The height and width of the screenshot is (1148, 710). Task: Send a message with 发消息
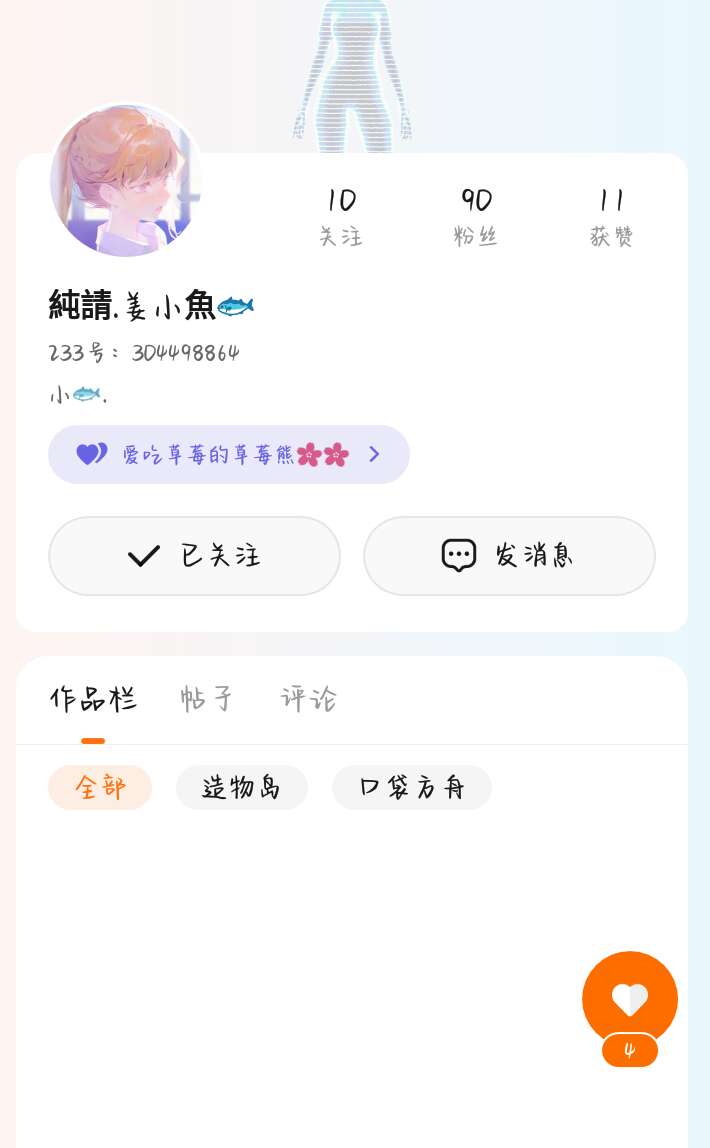coord(509,556)
